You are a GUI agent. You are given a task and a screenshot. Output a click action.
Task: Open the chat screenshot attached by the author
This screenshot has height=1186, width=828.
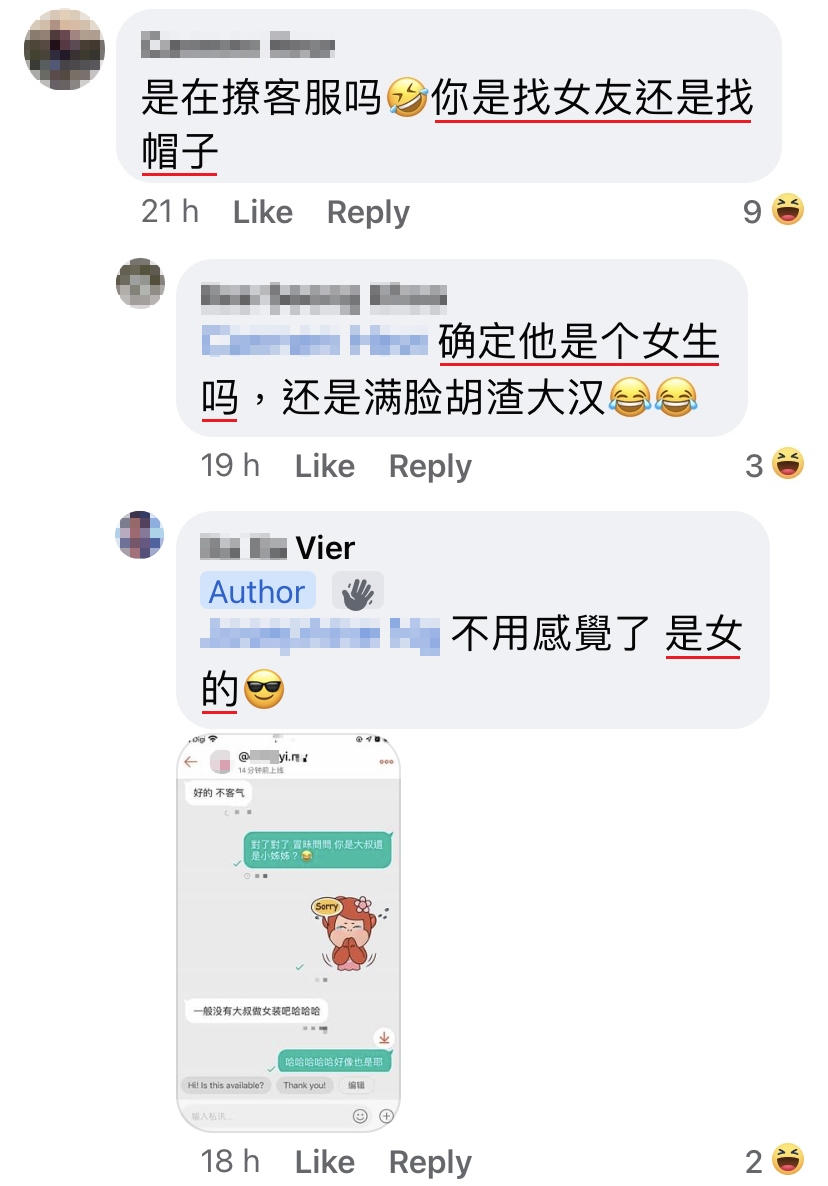pos(288,932)
